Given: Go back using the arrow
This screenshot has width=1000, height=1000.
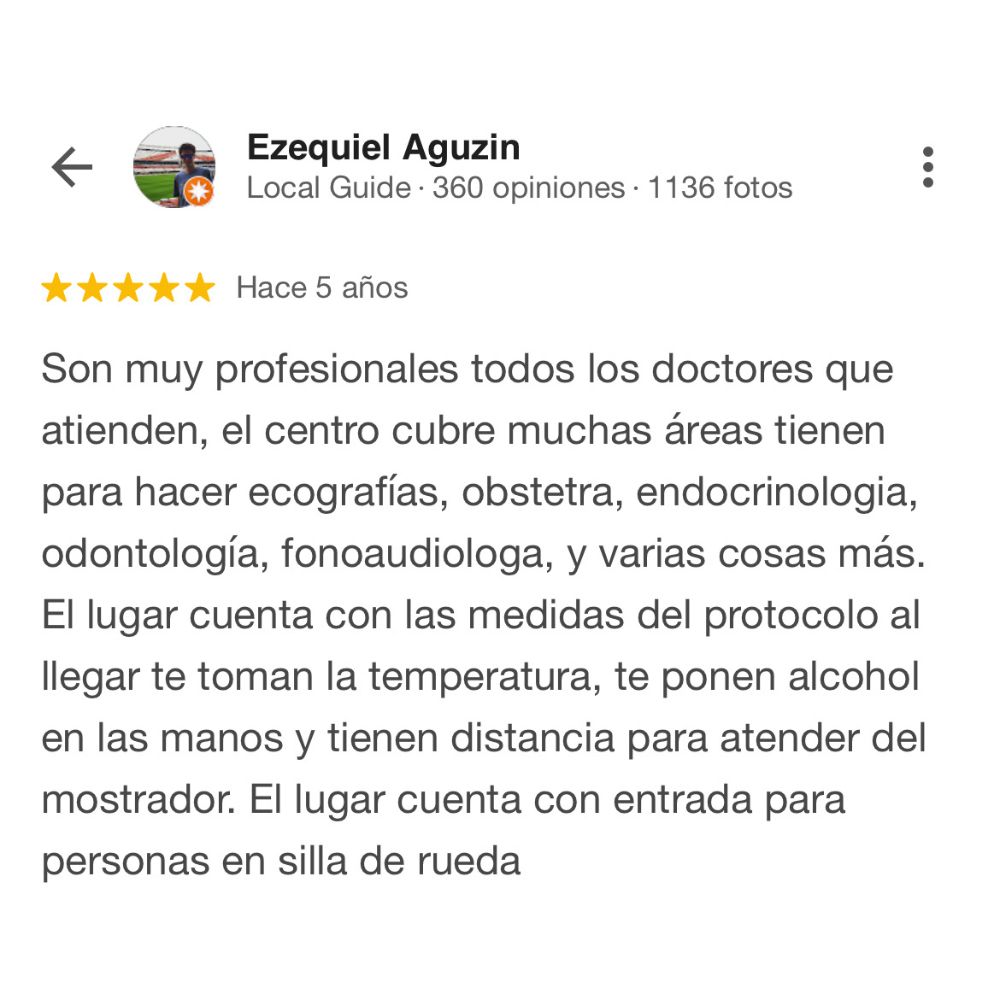Looking at the screenshot, I should [x=72, y=167].
